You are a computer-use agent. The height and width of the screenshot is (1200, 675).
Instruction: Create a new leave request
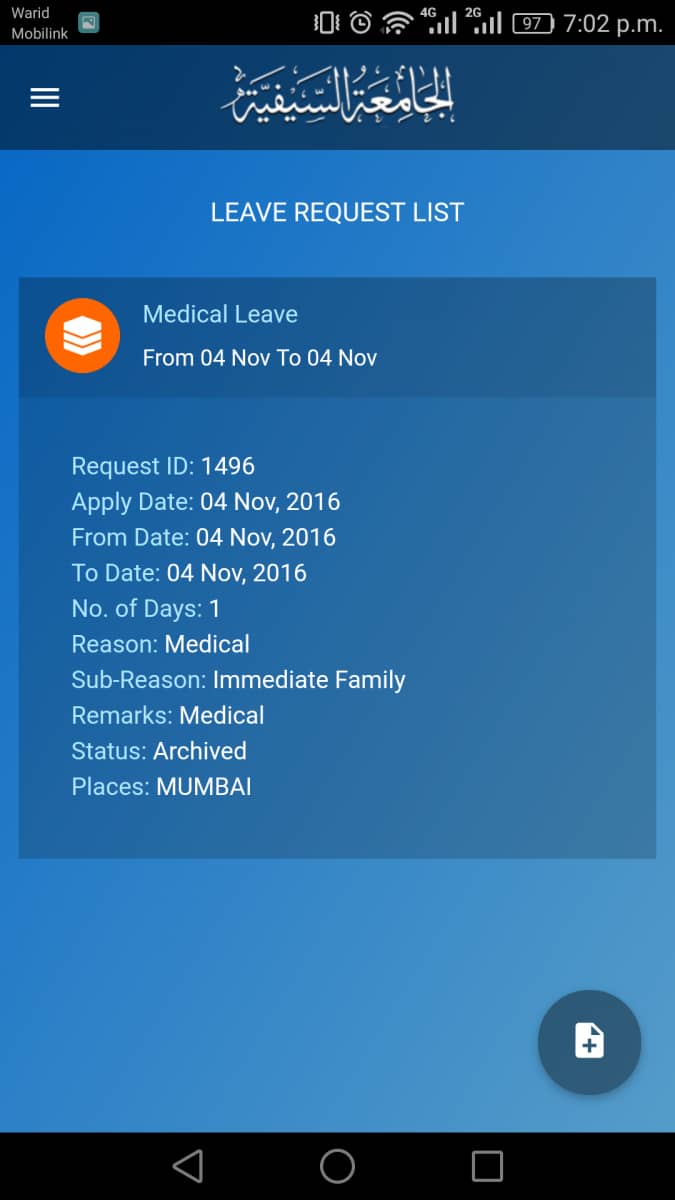click(589, 1042)
